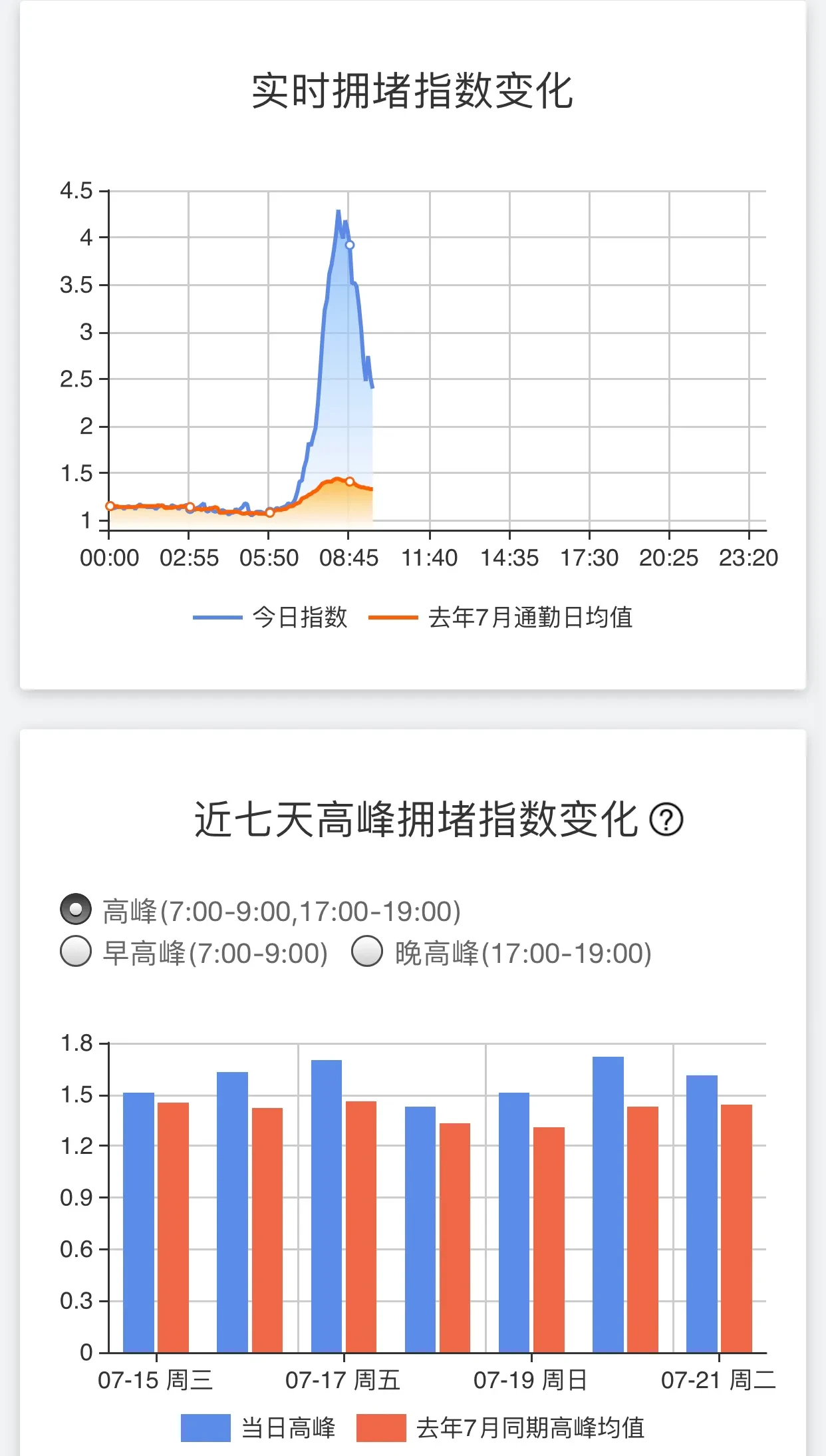
Task: Toggle the 今日指数 legend series
Action: tap(270, 618)
